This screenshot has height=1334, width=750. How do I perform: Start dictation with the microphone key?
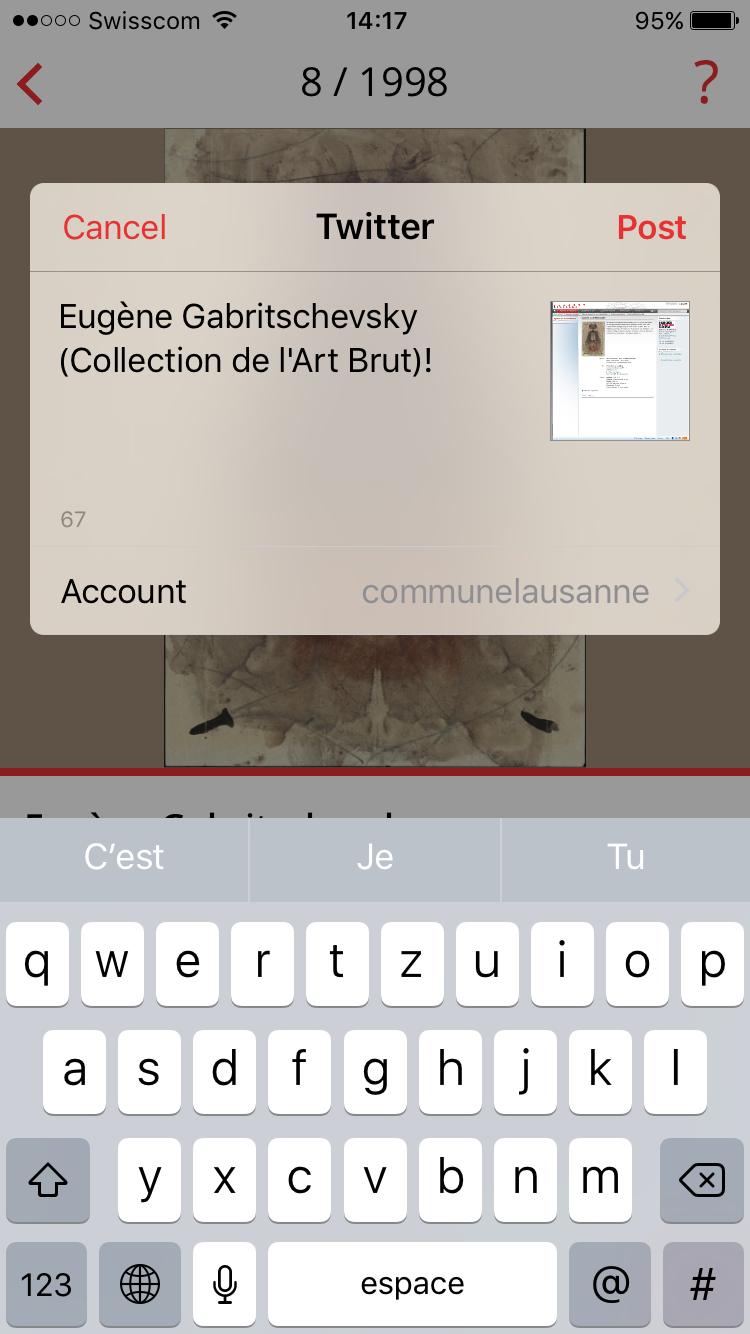click(x=225, y=1284)
